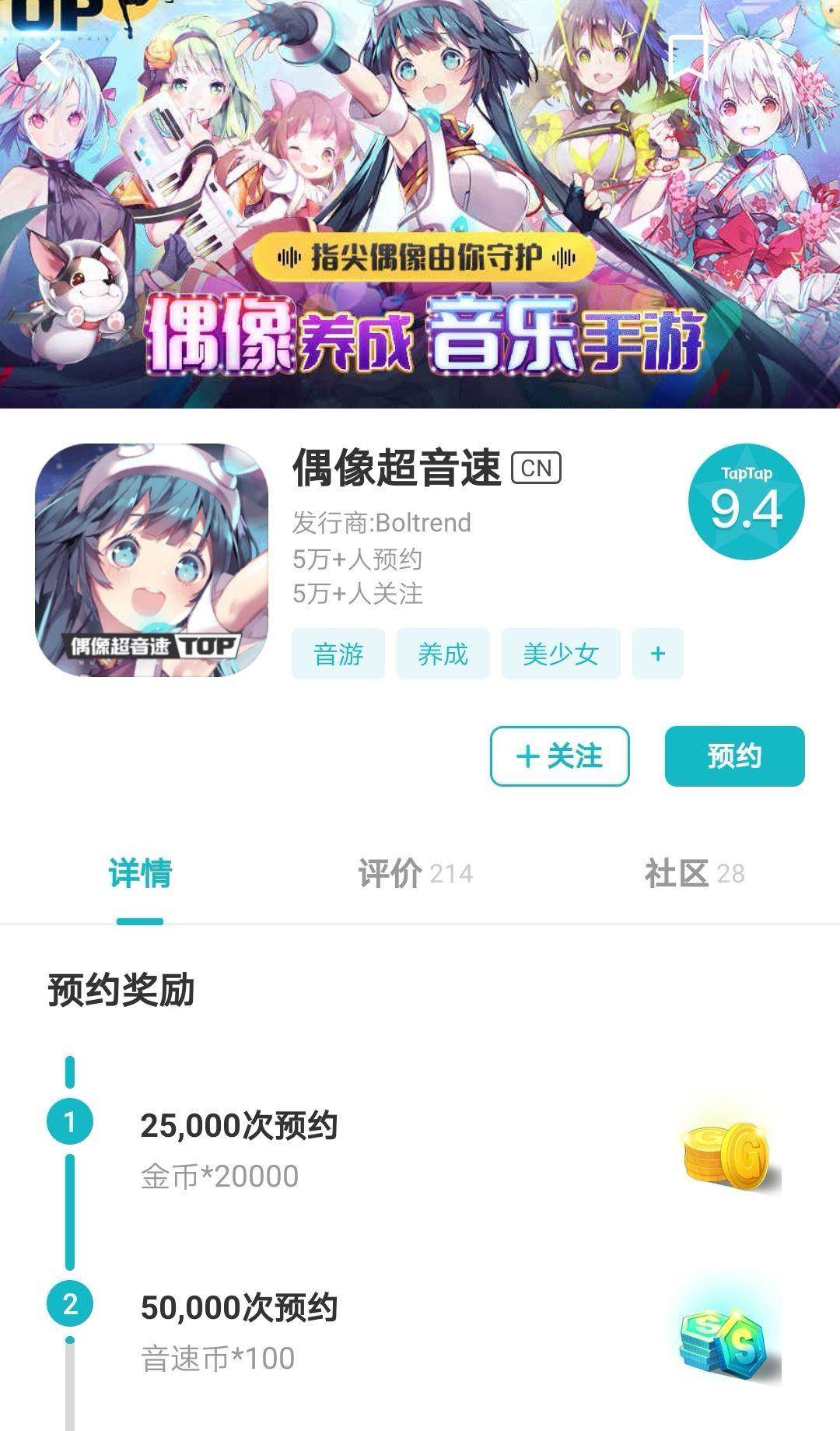Pre-register using the 预约 button
This screenshot has height=1431, width=840.
[734, 756]
